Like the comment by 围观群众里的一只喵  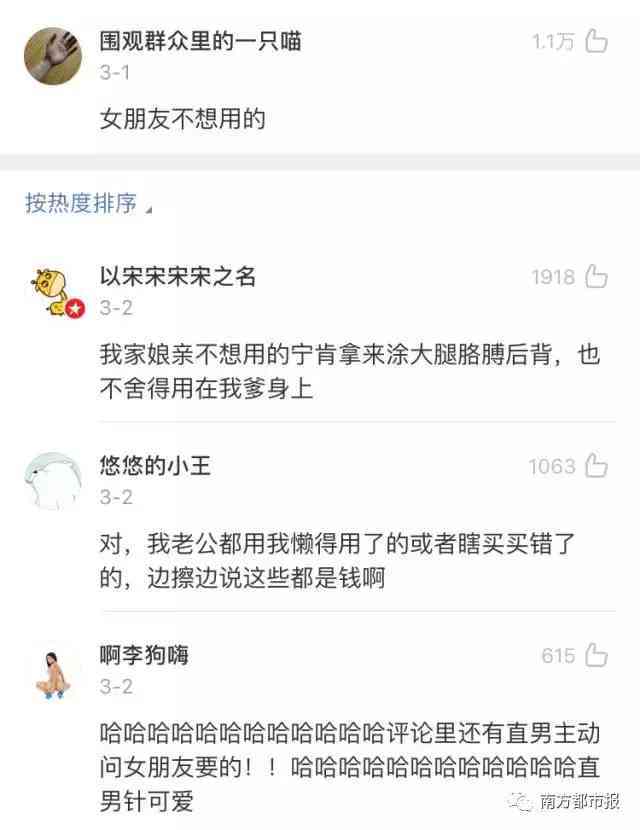coord(596,41)
